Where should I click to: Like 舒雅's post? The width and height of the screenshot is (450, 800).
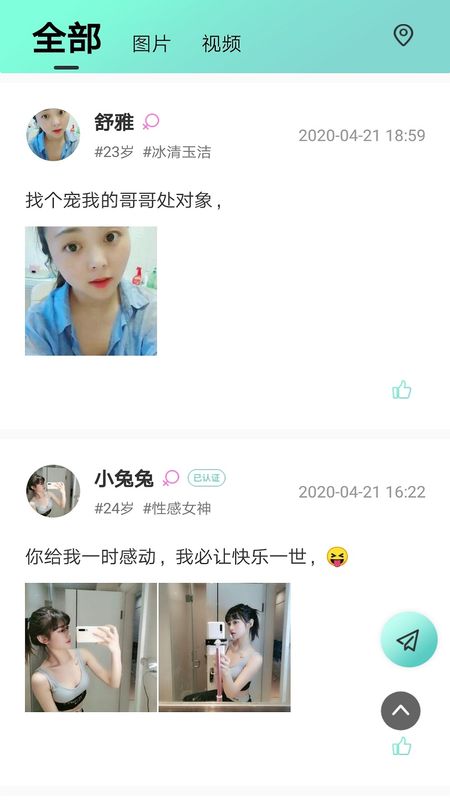pyautogui.click(x=402, y=390)
